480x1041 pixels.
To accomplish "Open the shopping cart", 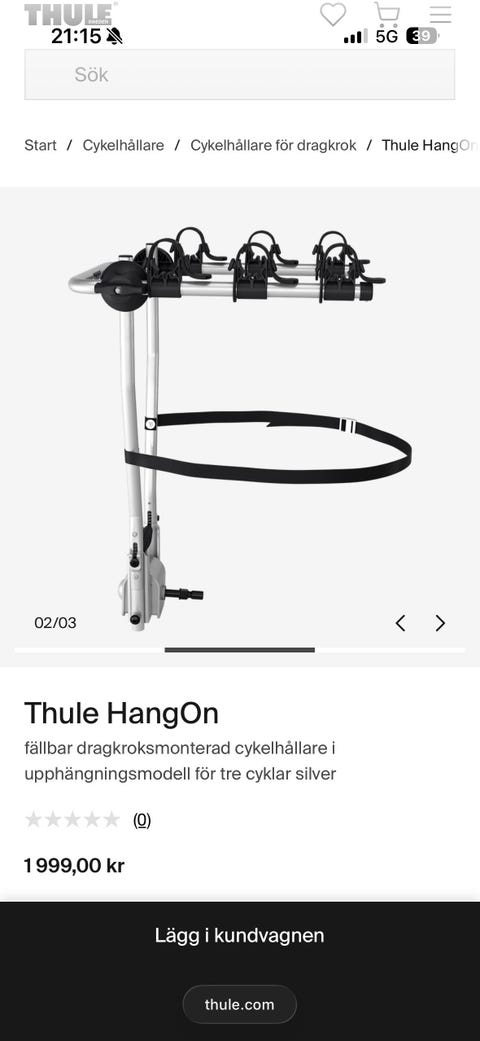I will point(386,14).
